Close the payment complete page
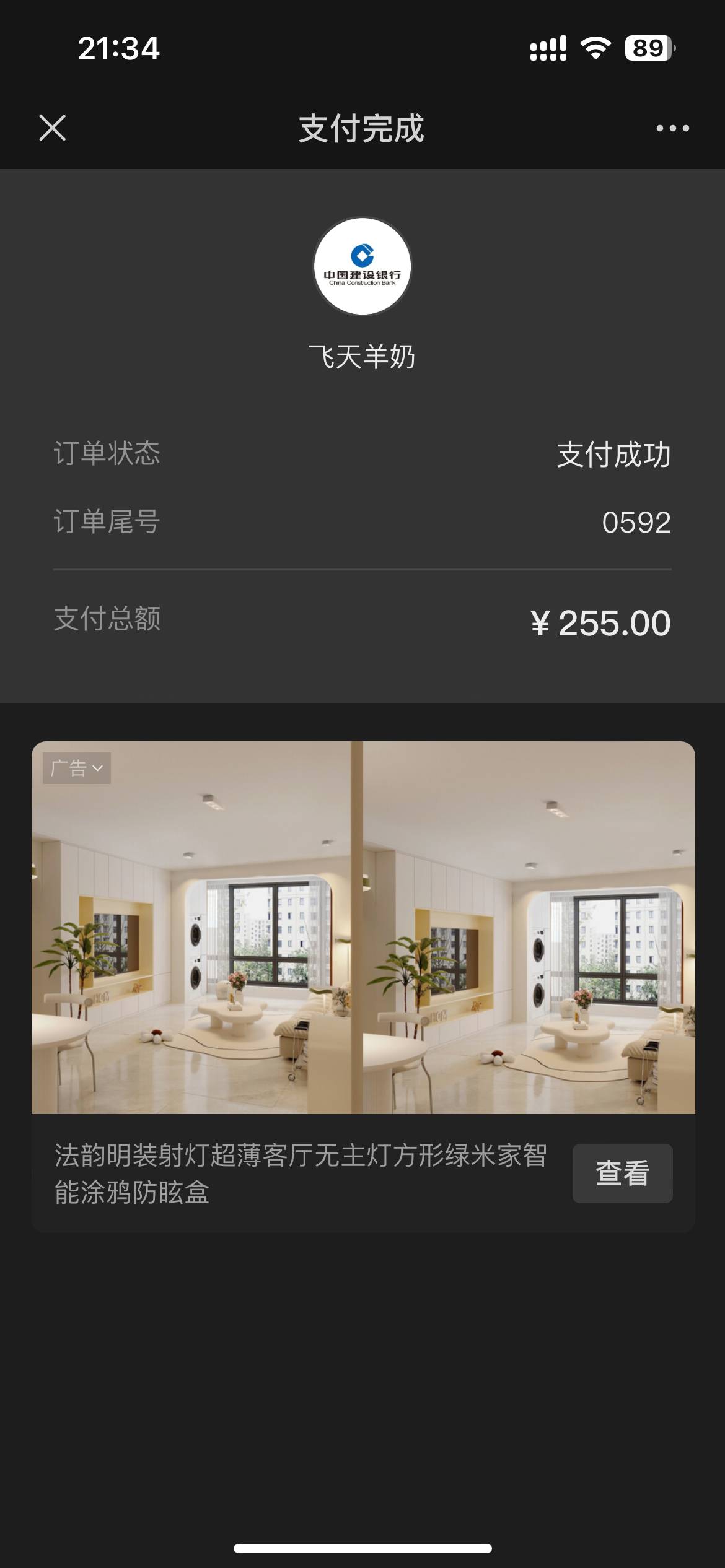 [53, 128]
